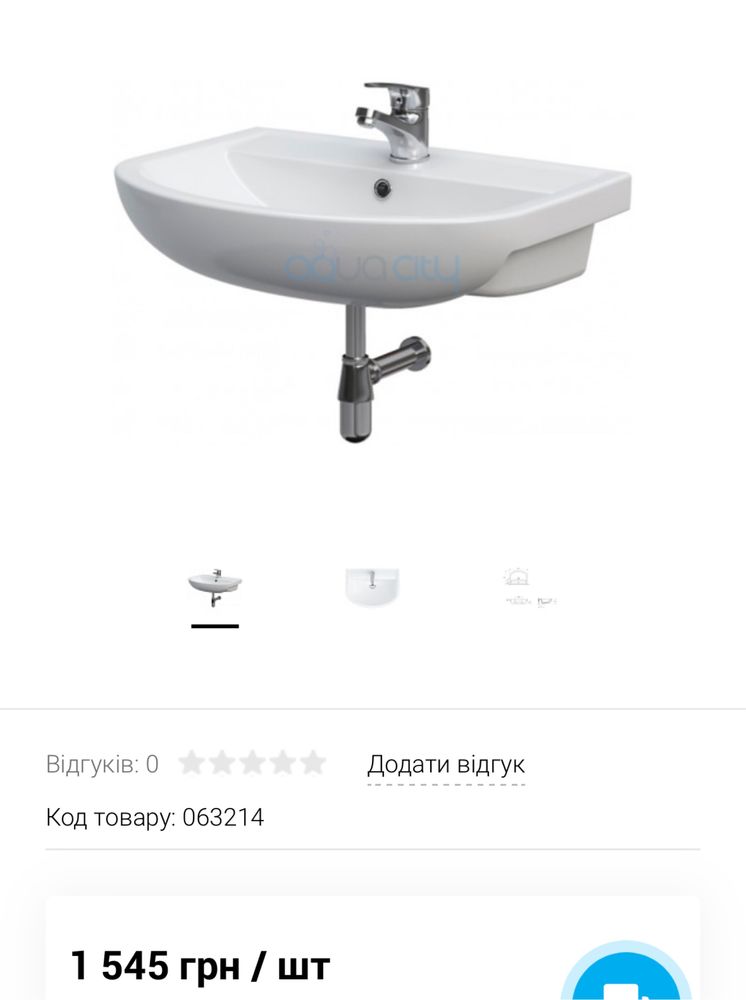The width and height of the screenshot is (746, 1000).
Task: Select the first sink thumbnail with siphon
Action: [215, 587]
